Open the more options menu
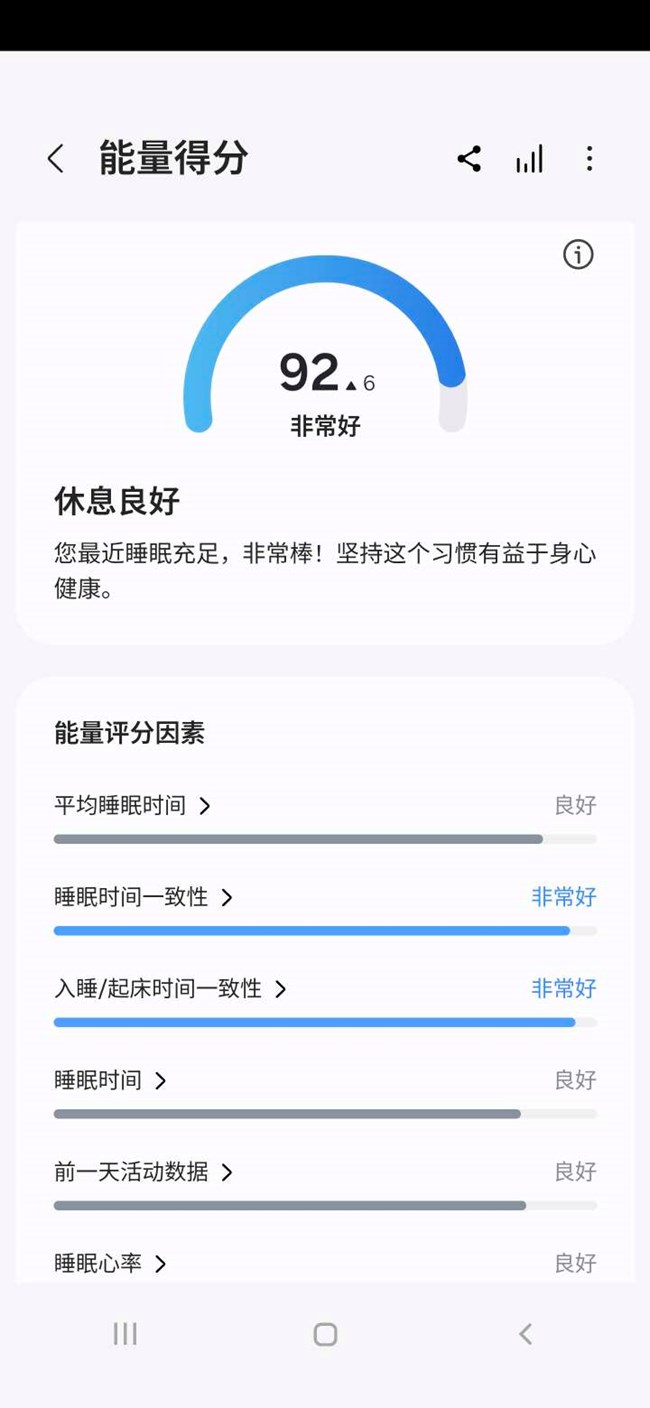The width and height of the screenshot is (650, 1408). tap(589, 159)
